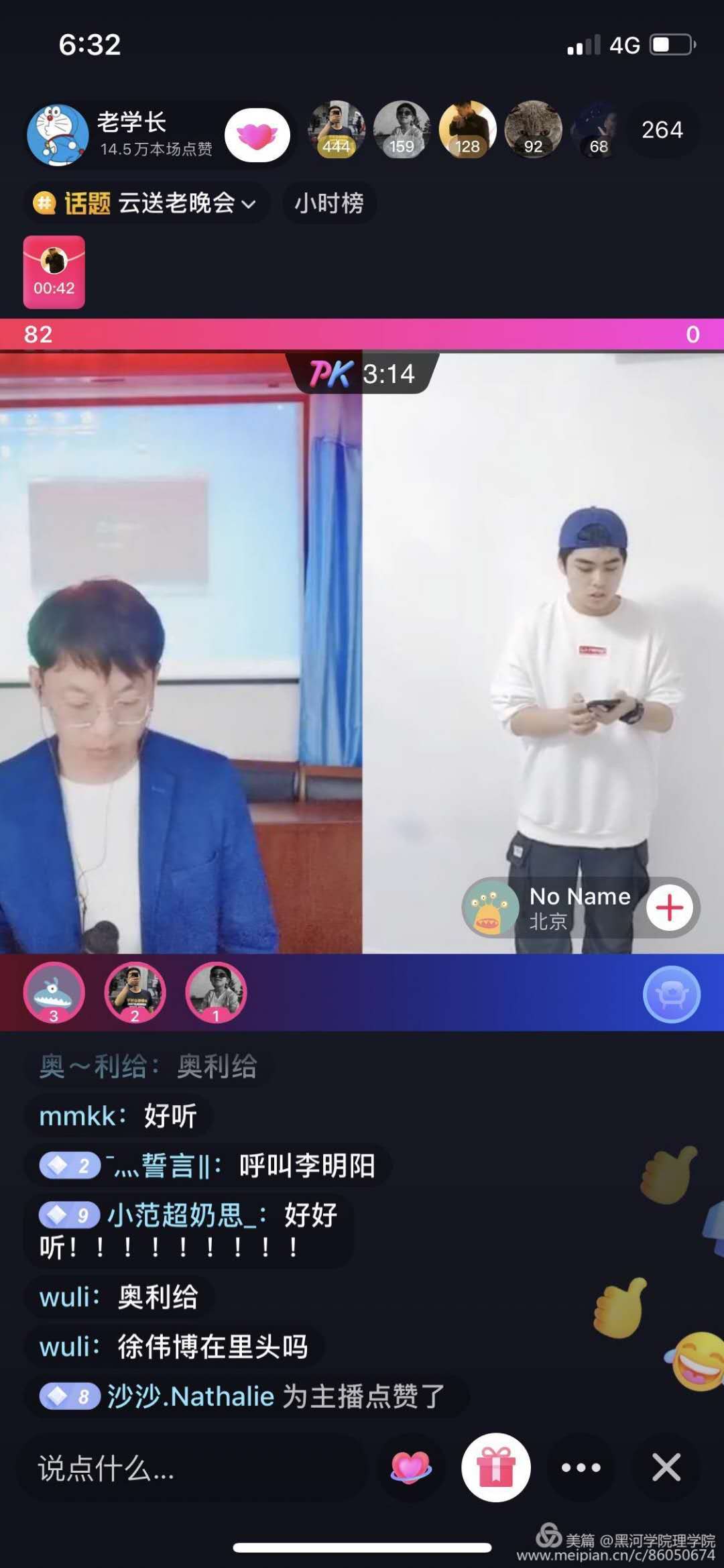Open viewer avatar with 128 badge
This screenshot has height=1568, width=724.
coord(467,130)
